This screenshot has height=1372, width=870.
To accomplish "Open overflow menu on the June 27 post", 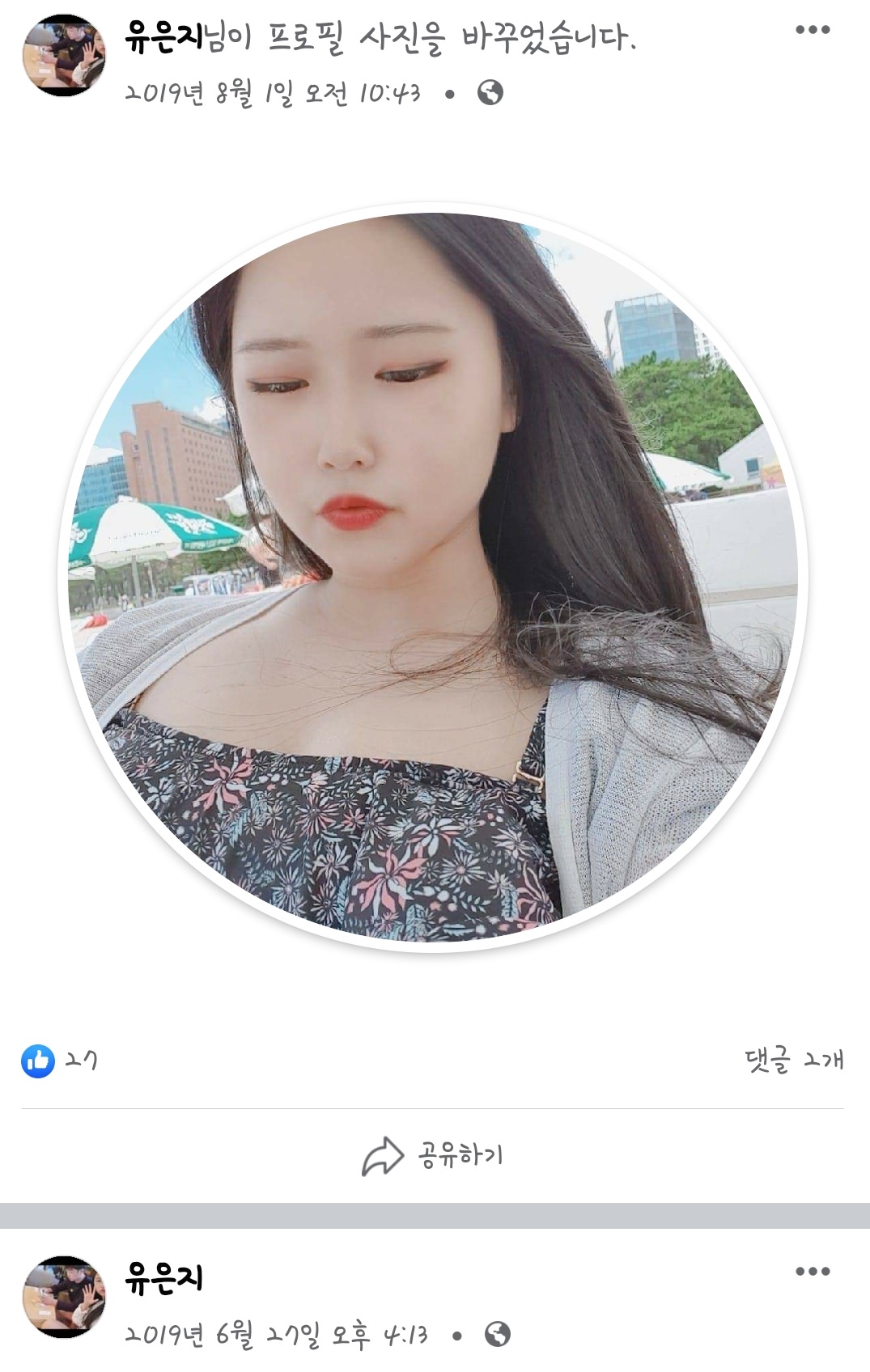I will [812, 1271].
